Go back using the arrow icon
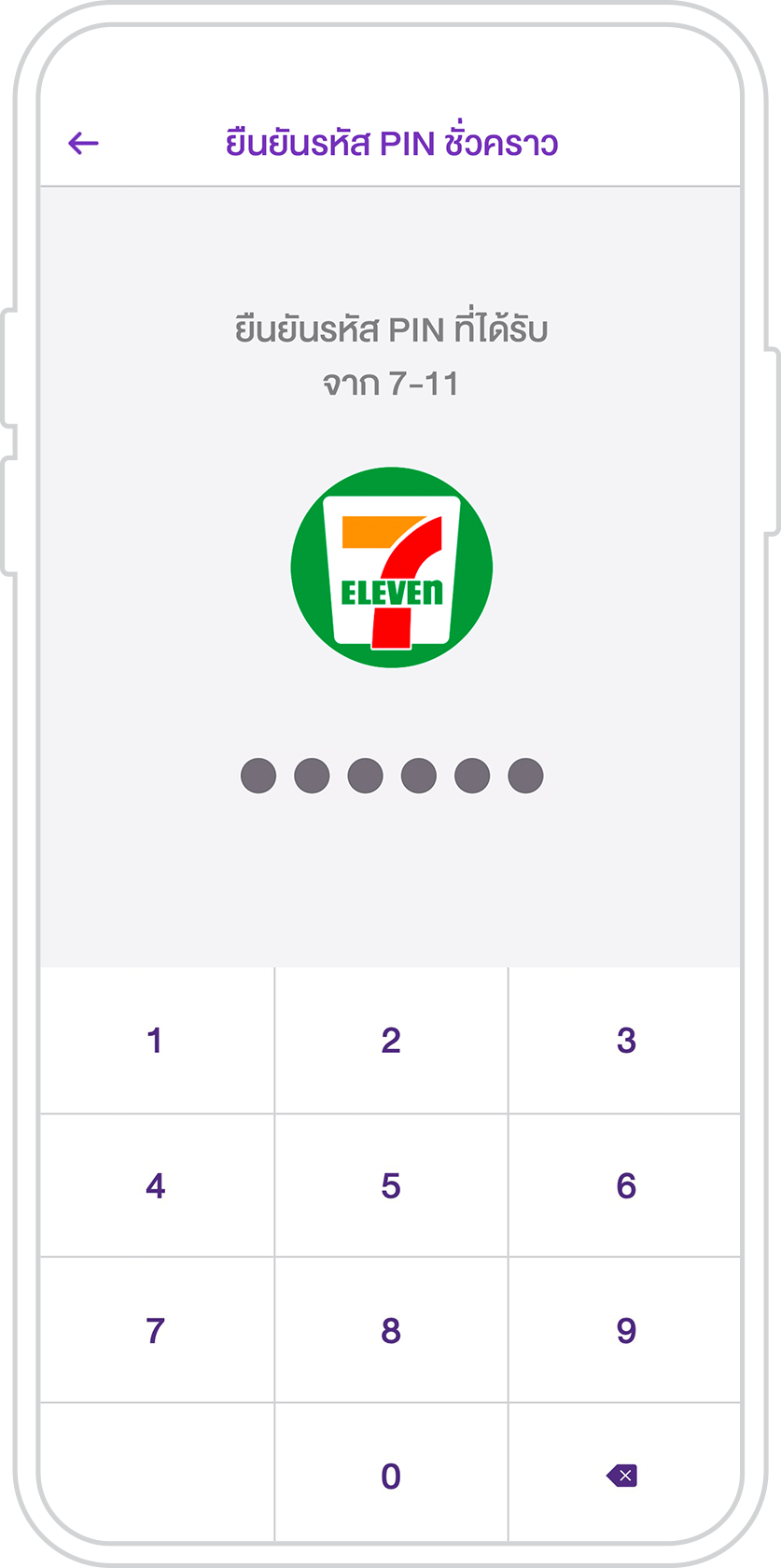 pos(84,143)
